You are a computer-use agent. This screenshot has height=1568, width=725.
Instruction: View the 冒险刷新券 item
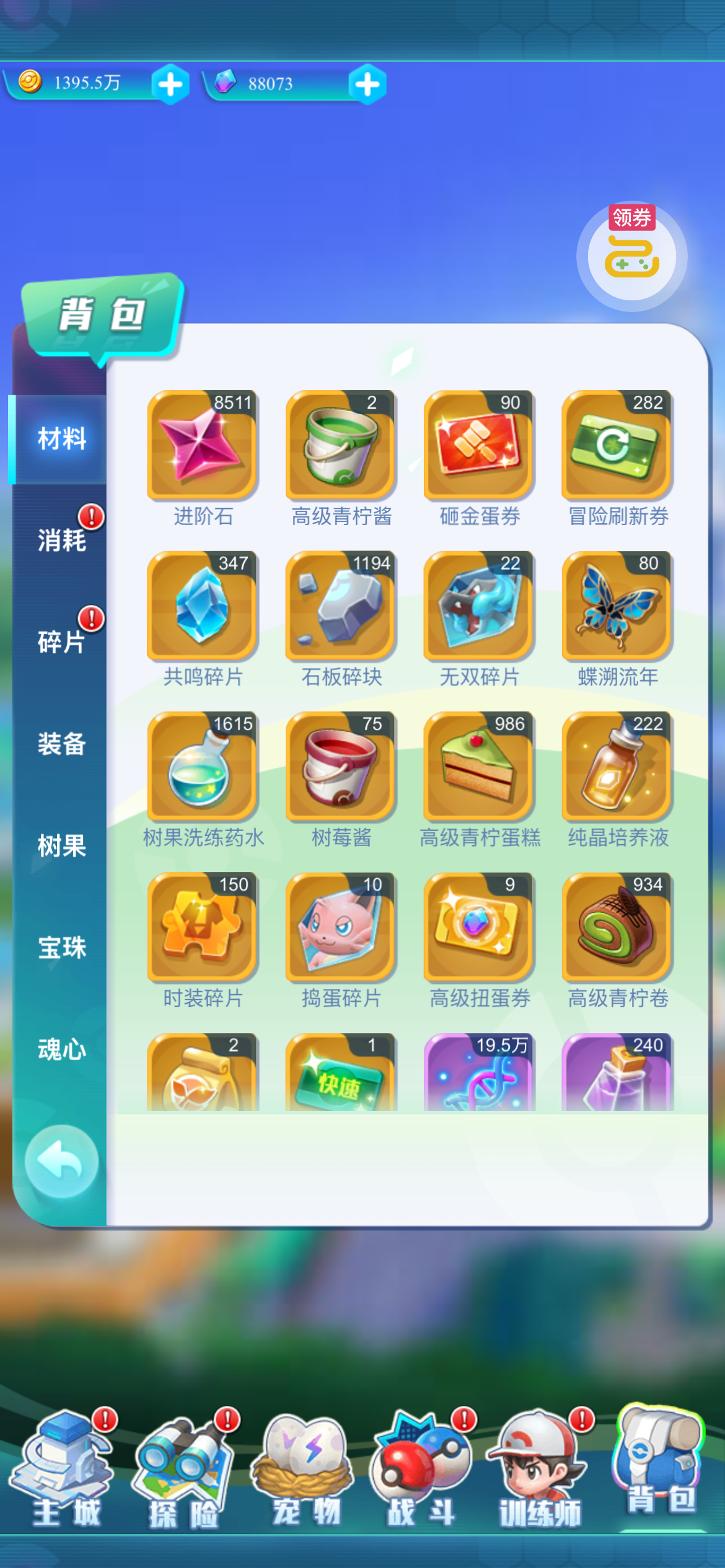(x=617, y=446)
